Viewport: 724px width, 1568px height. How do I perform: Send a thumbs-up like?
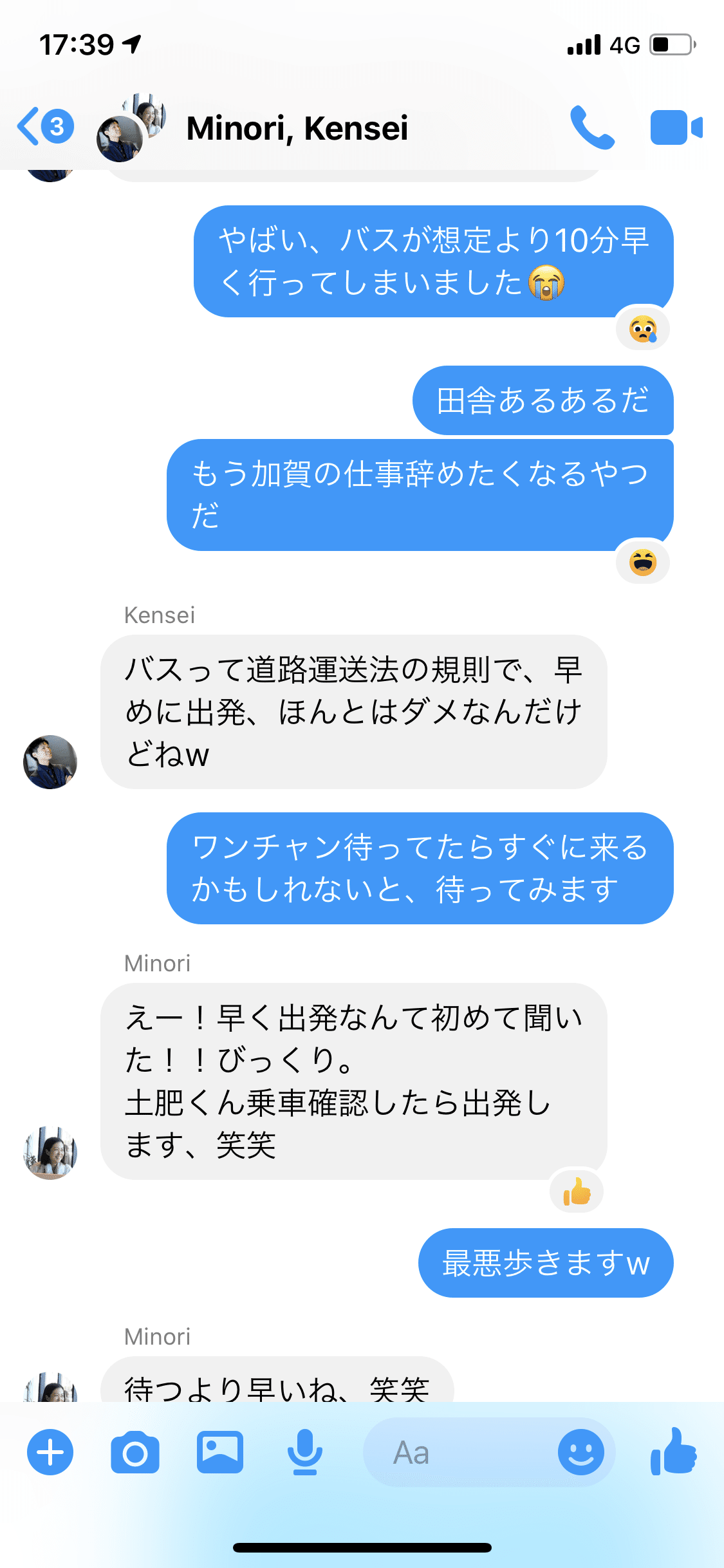point(674,1451)
